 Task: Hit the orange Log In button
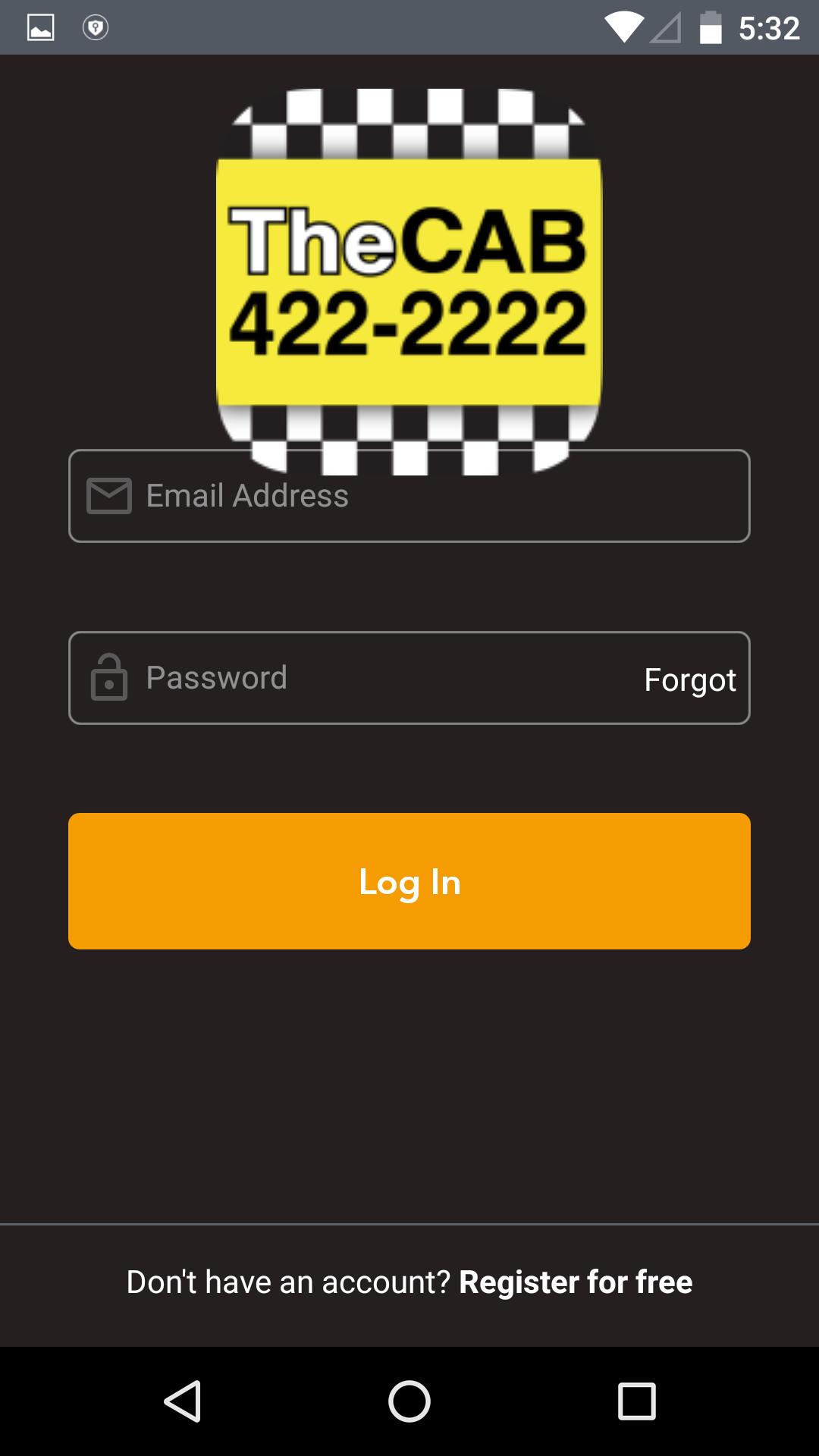(x=409, y=881)
